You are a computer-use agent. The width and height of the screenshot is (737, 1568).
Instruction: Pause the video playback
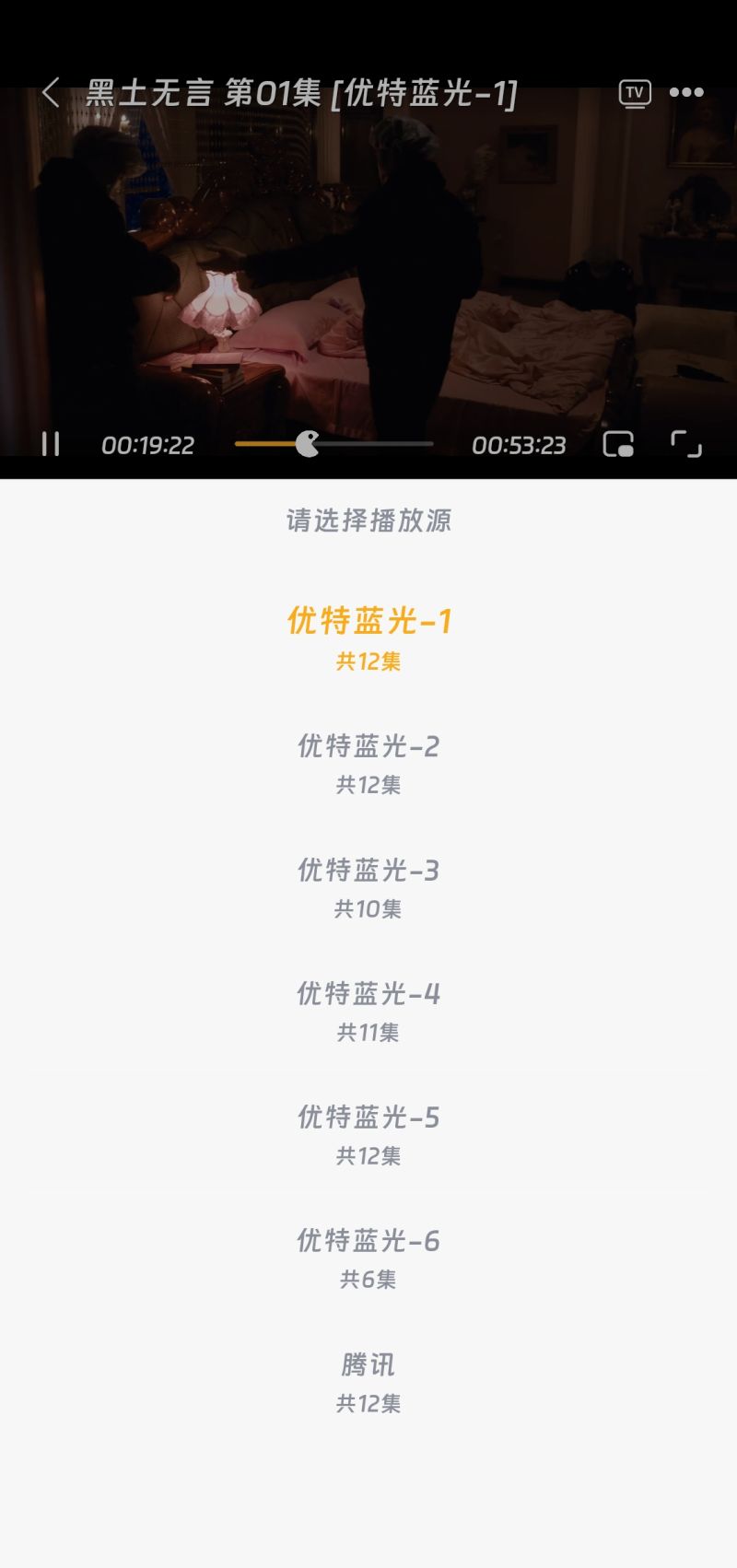(51, 444)
